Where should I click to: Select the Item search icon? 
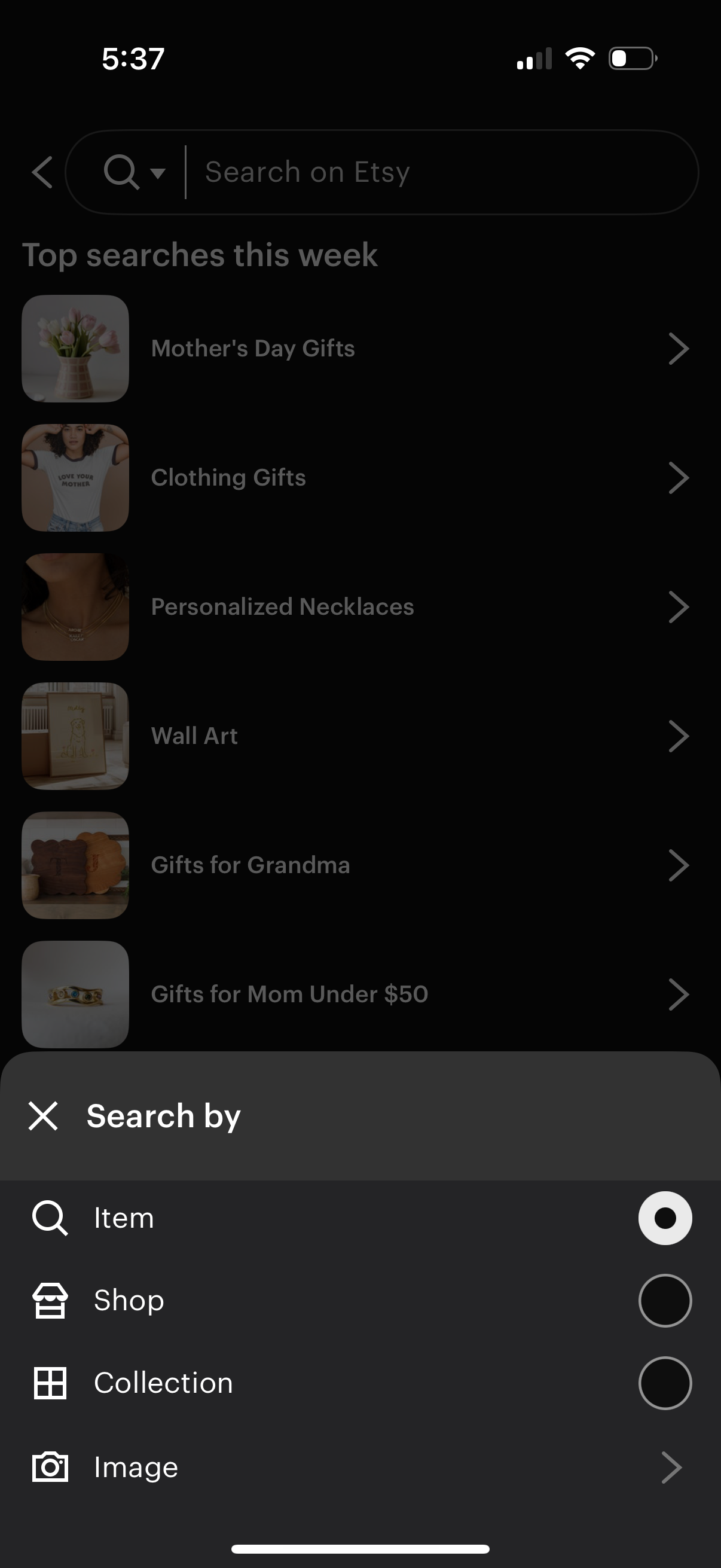[50, 1218]
